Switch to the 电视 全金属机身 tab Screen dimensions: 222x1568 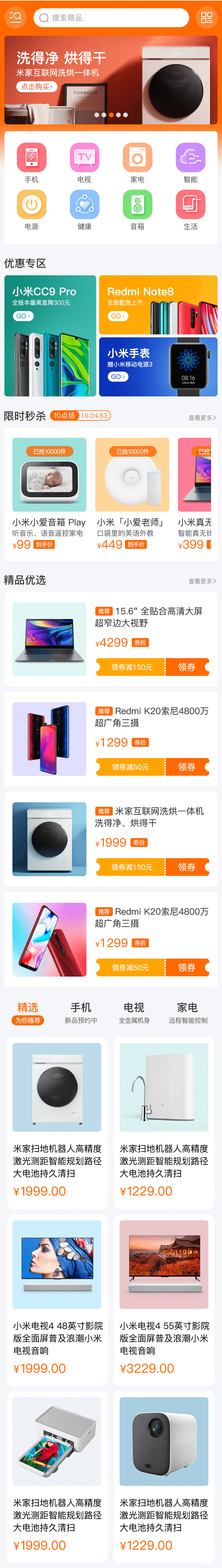[x=134, y=1013]
